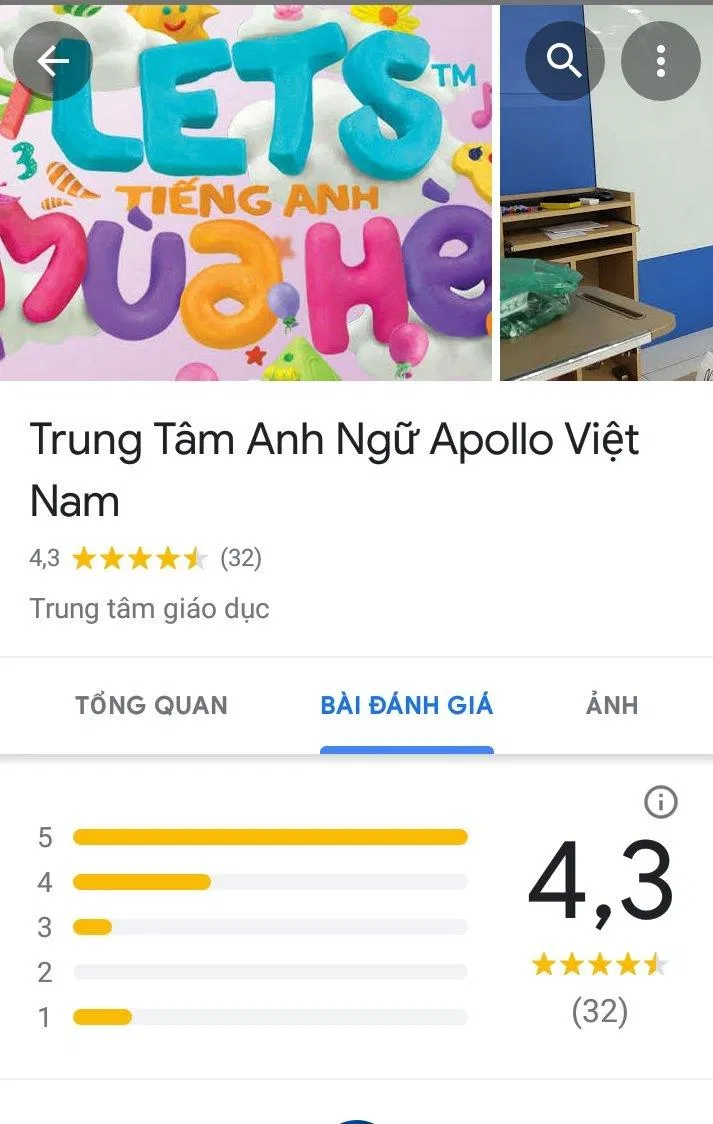Switch to the Tổng quan tab
This screenshot has width=713, height=1124.
pos(152,705)
